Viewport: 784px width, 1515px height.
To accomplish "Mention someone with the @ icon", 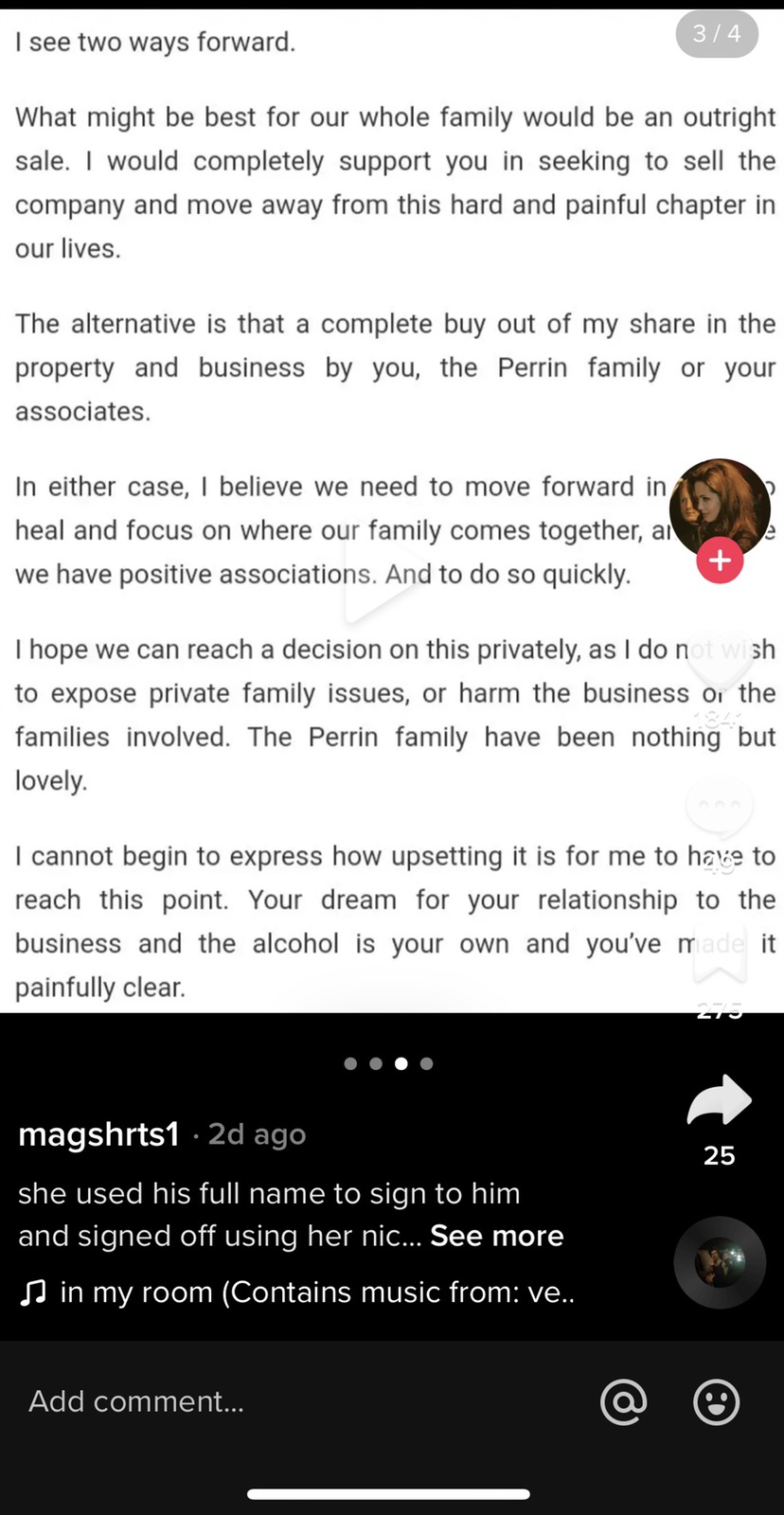I will [x=624, y=1401].
